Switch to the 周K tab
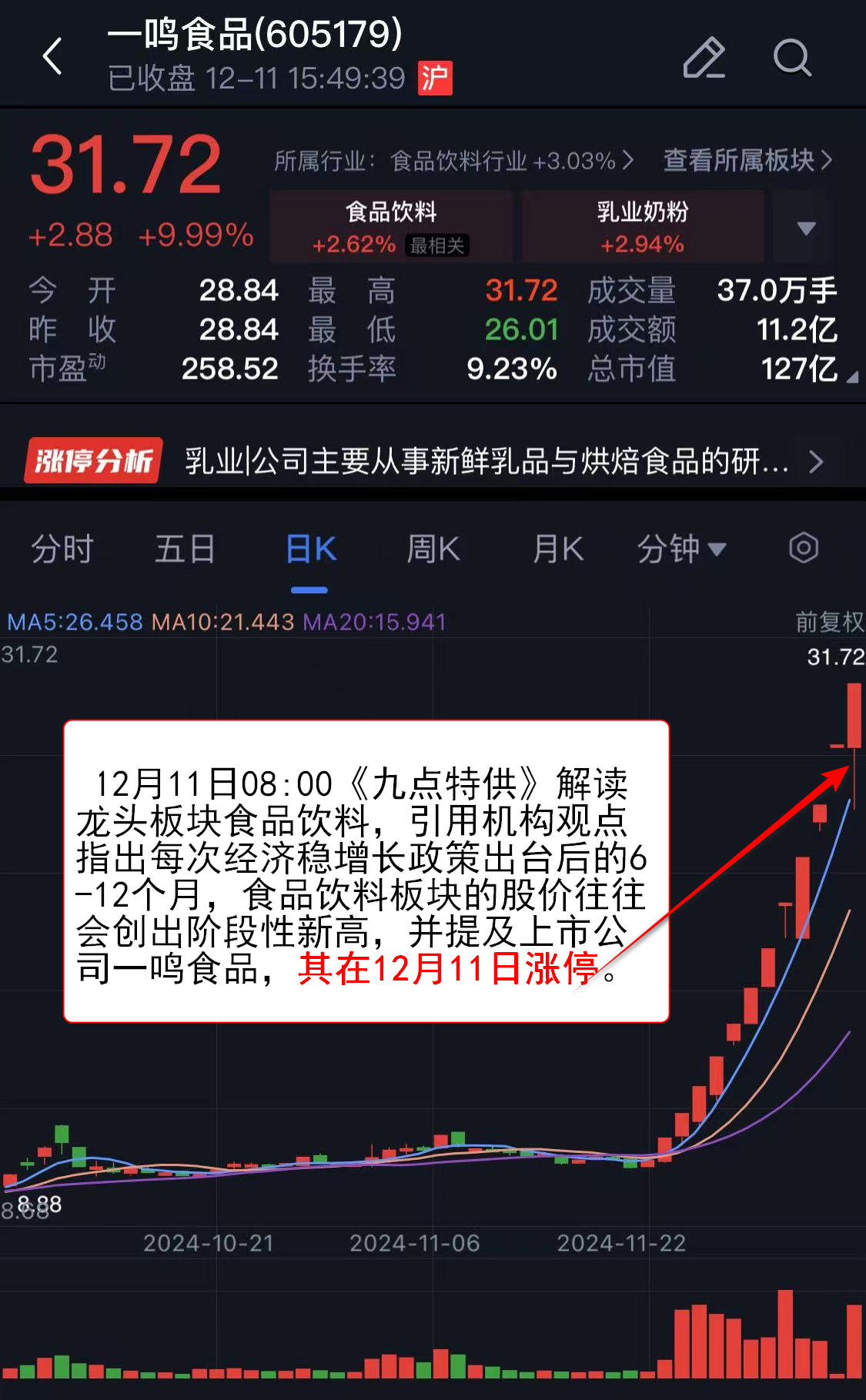866x1400 pixels. click(433, 550)
